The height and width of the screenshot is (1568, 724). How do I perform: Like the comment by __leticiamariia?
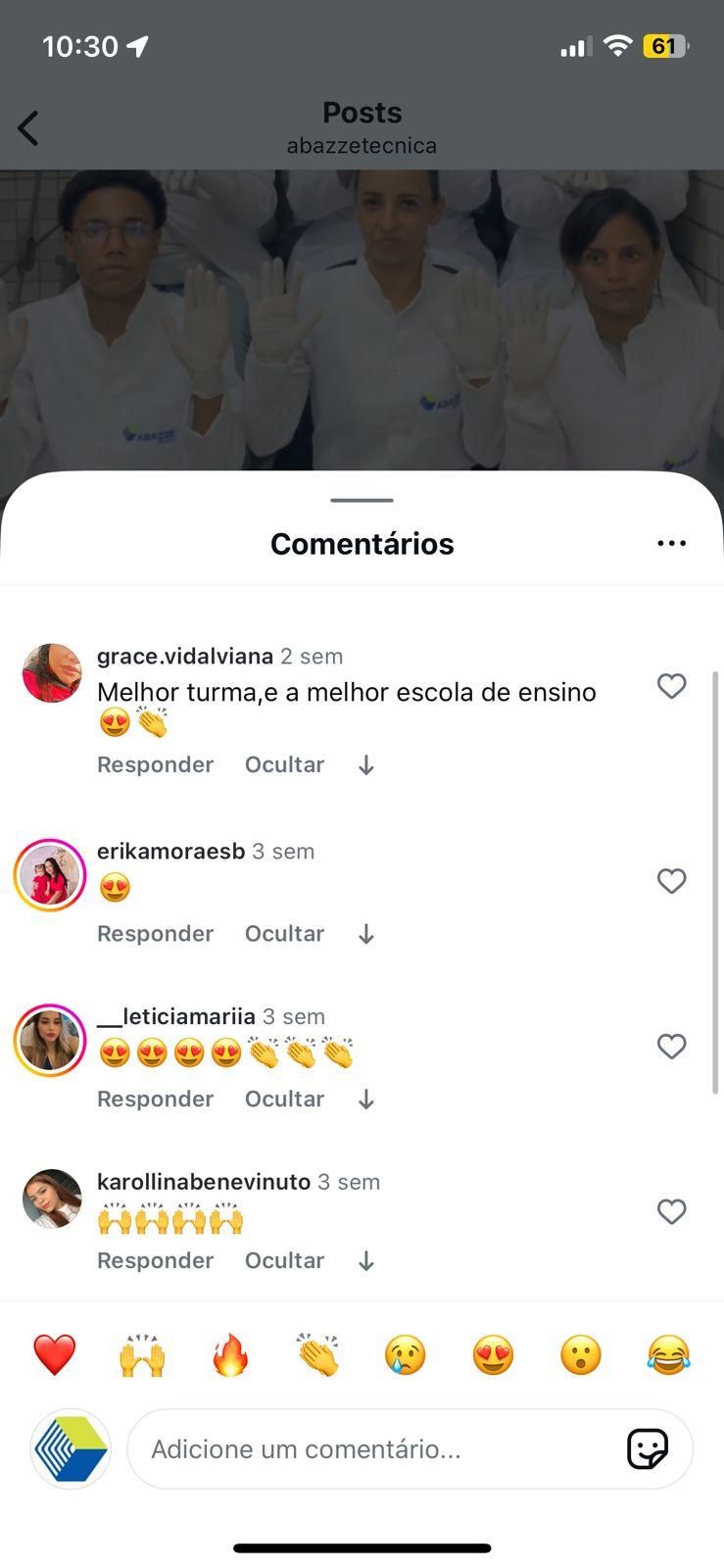pyautogui.click(x=671, y=1047)
